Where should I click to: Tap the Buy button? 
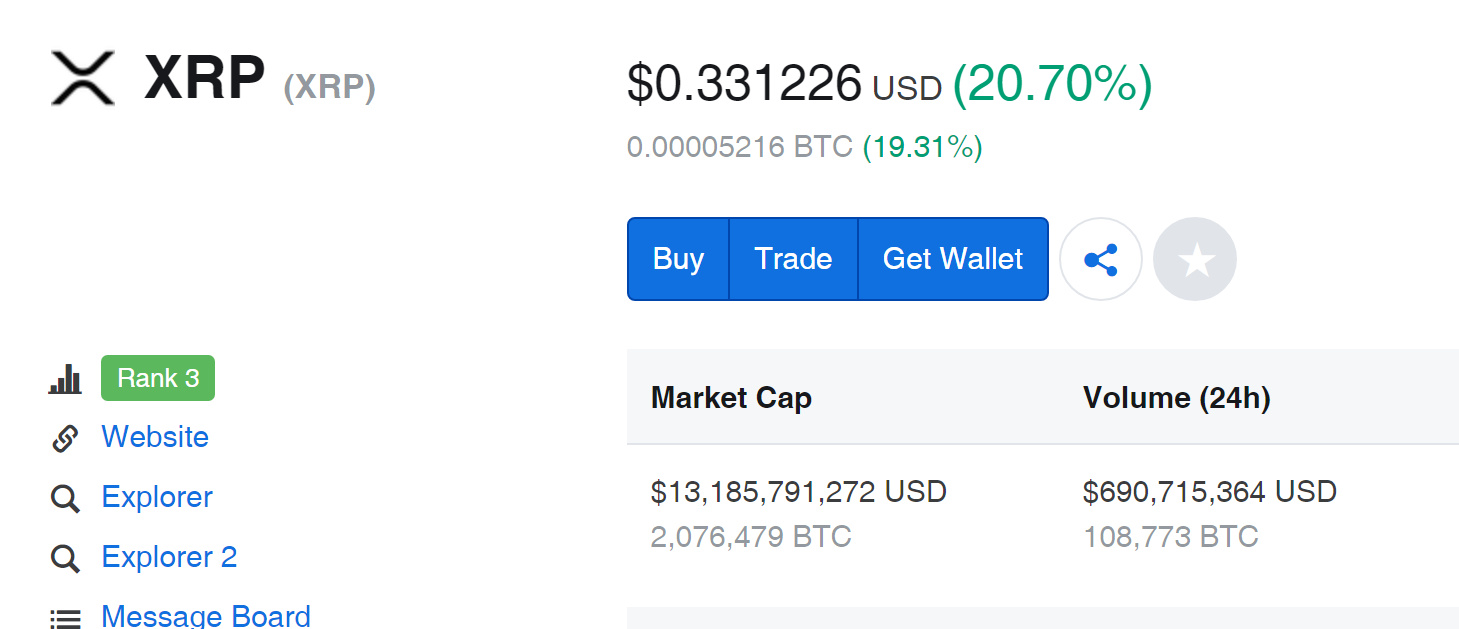[678, 259]
